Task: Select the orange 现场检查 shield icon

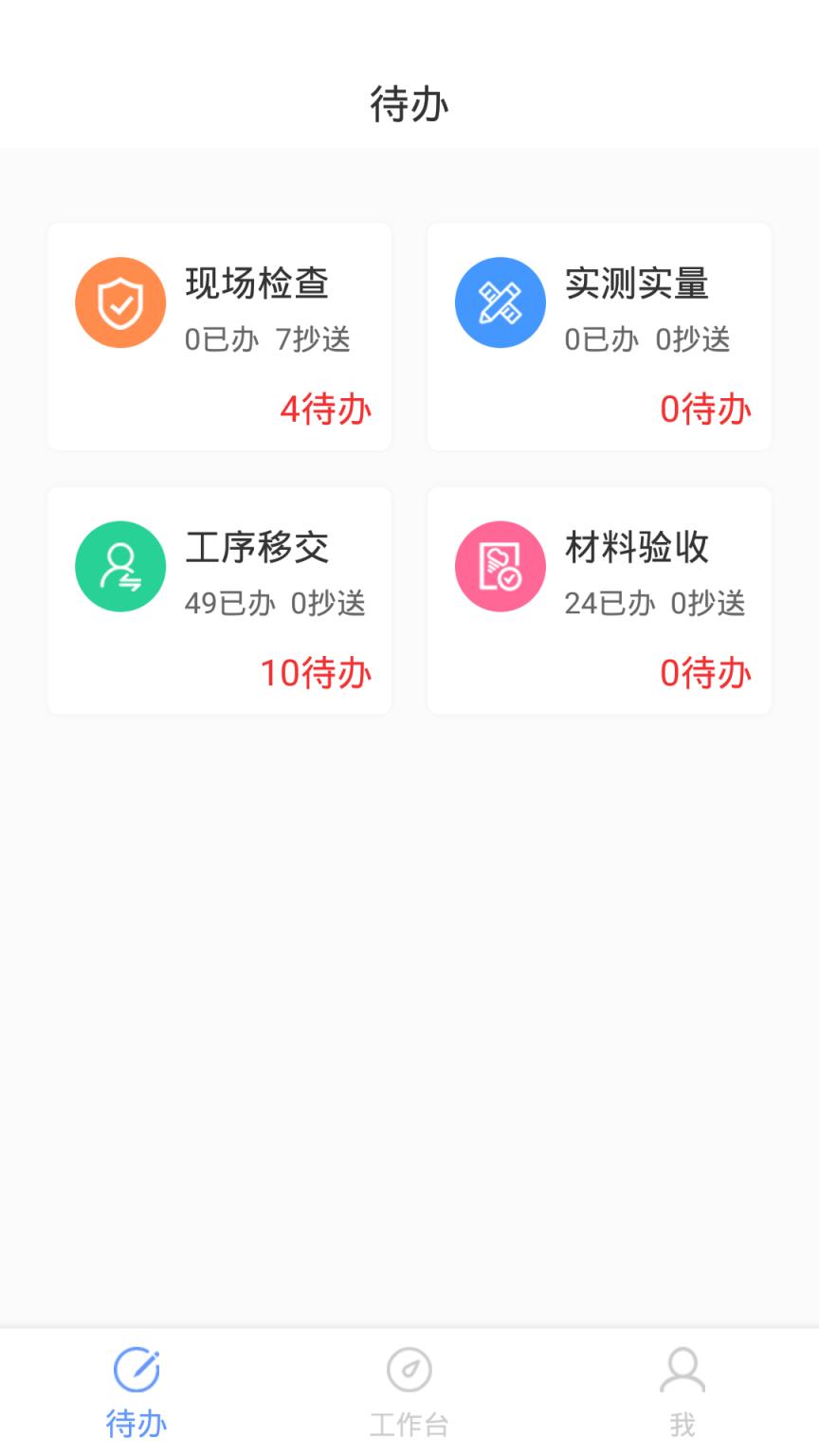Action: 120,301
